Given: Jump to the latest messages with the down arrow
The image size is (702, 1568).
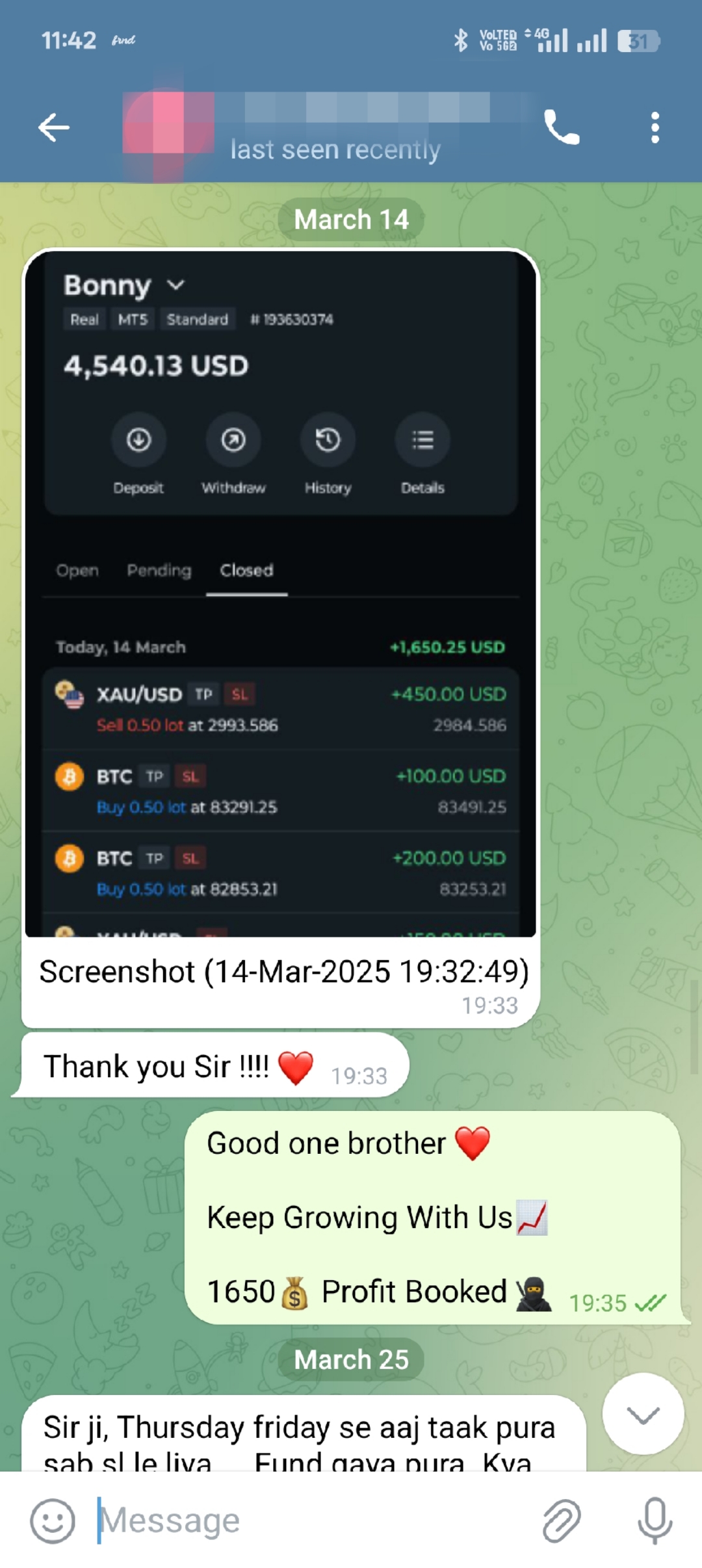Looking at the screenshot, I should [643, 1414].
